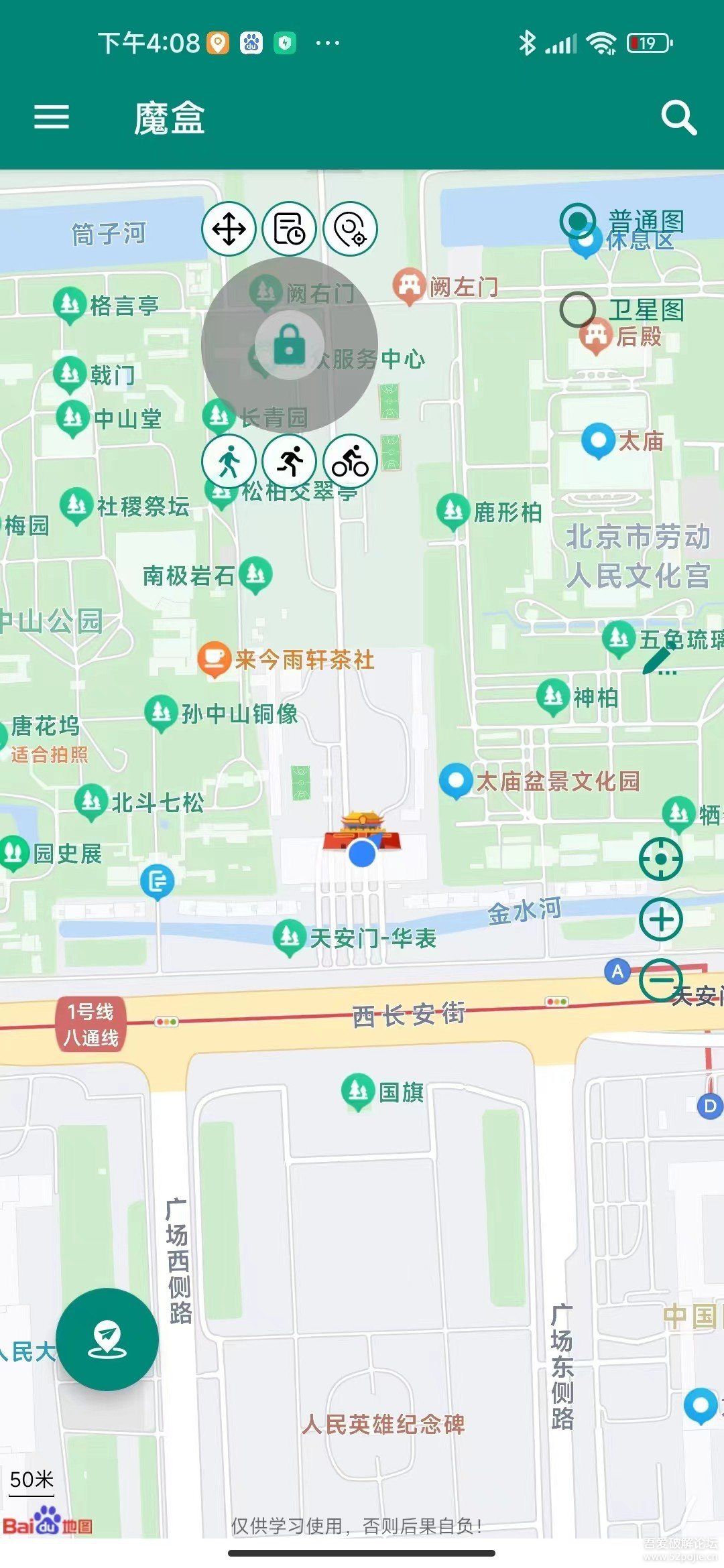This screenshot has width=724, height=1568.
Task: Select running speed mode
Action: (x=290, y=461)
